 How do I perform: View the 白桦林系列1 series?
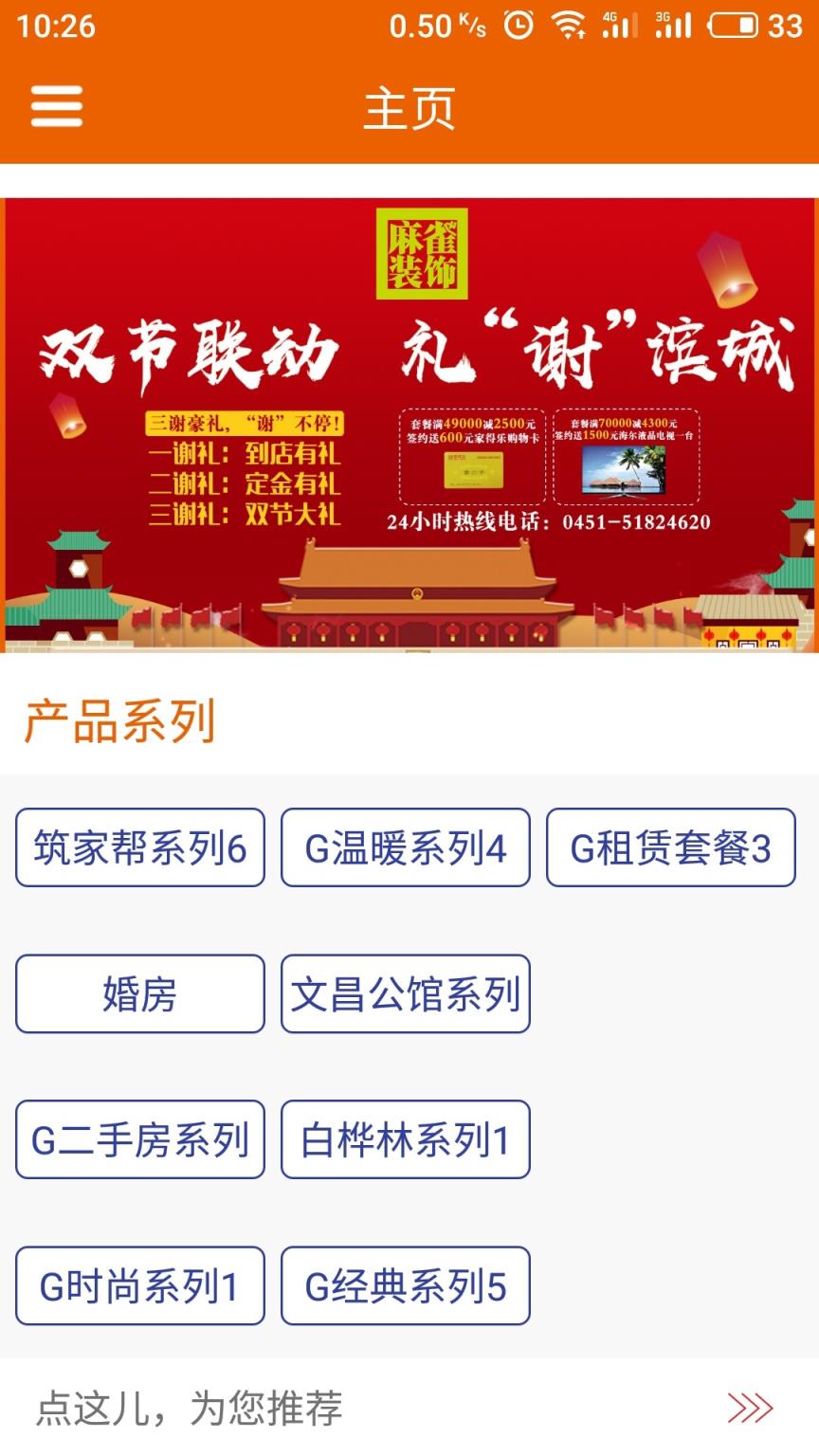tap(406, 1139)
